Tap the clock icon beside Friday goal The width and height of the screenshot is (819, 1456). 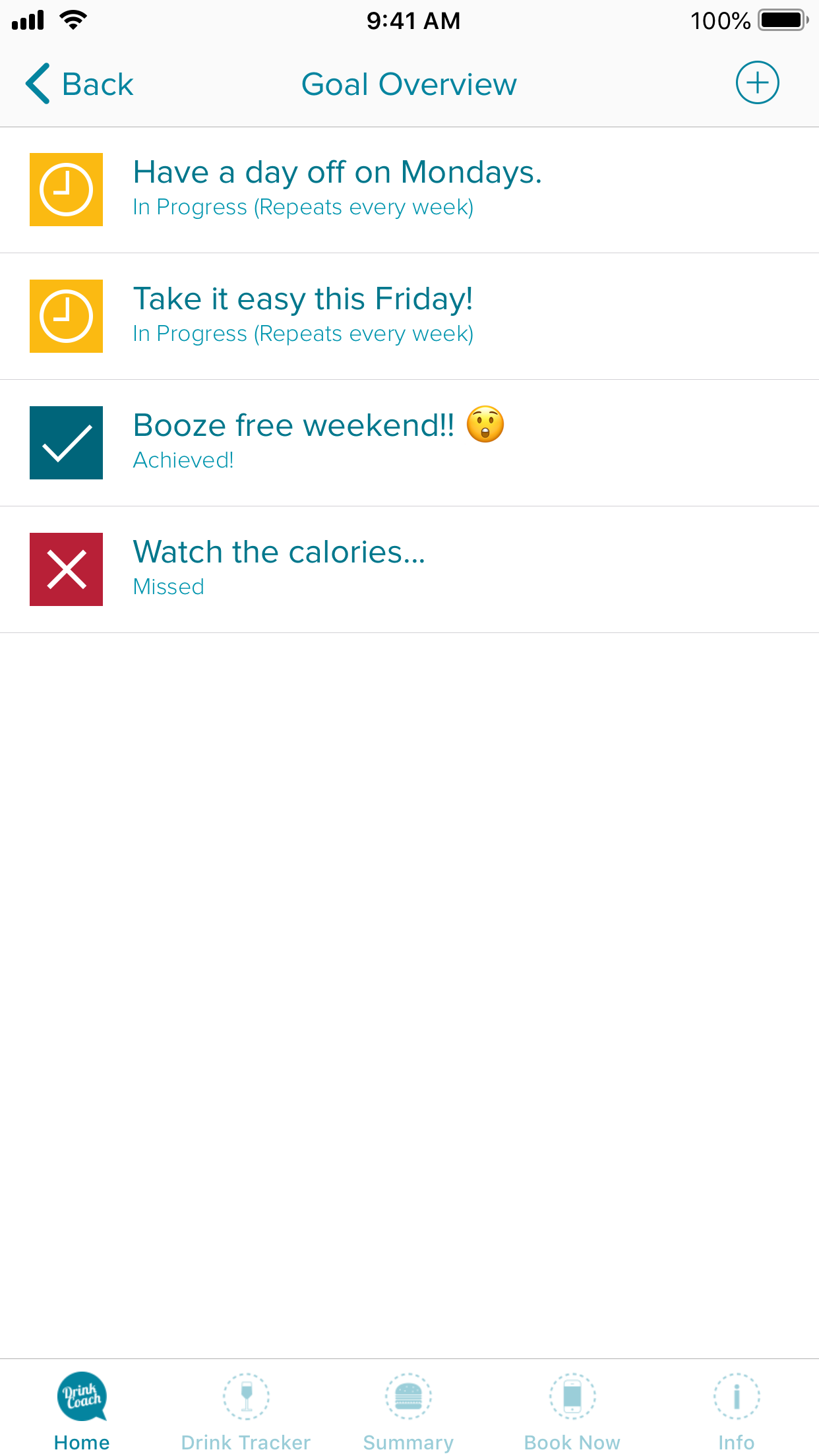[x=66, y=316]
